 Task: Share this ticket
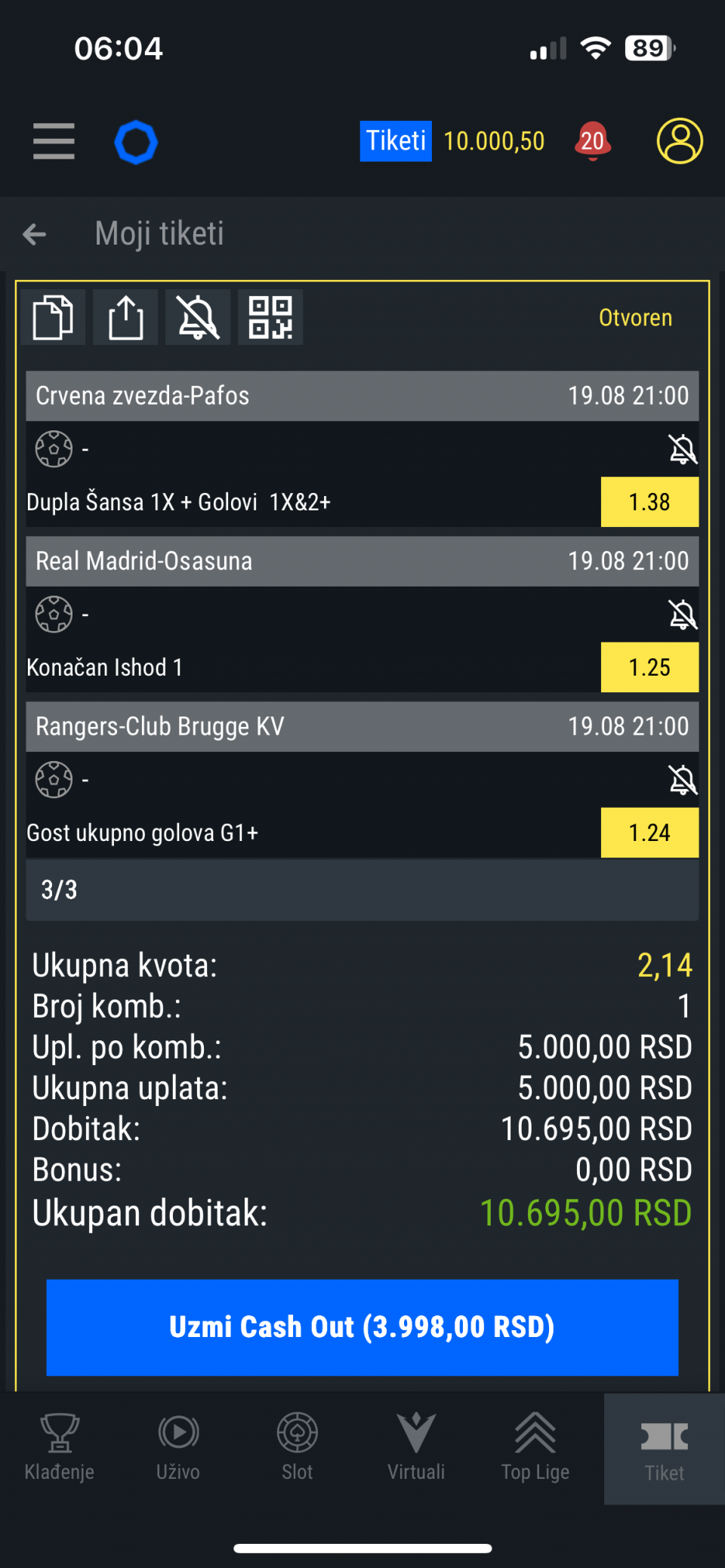(125, 317)
